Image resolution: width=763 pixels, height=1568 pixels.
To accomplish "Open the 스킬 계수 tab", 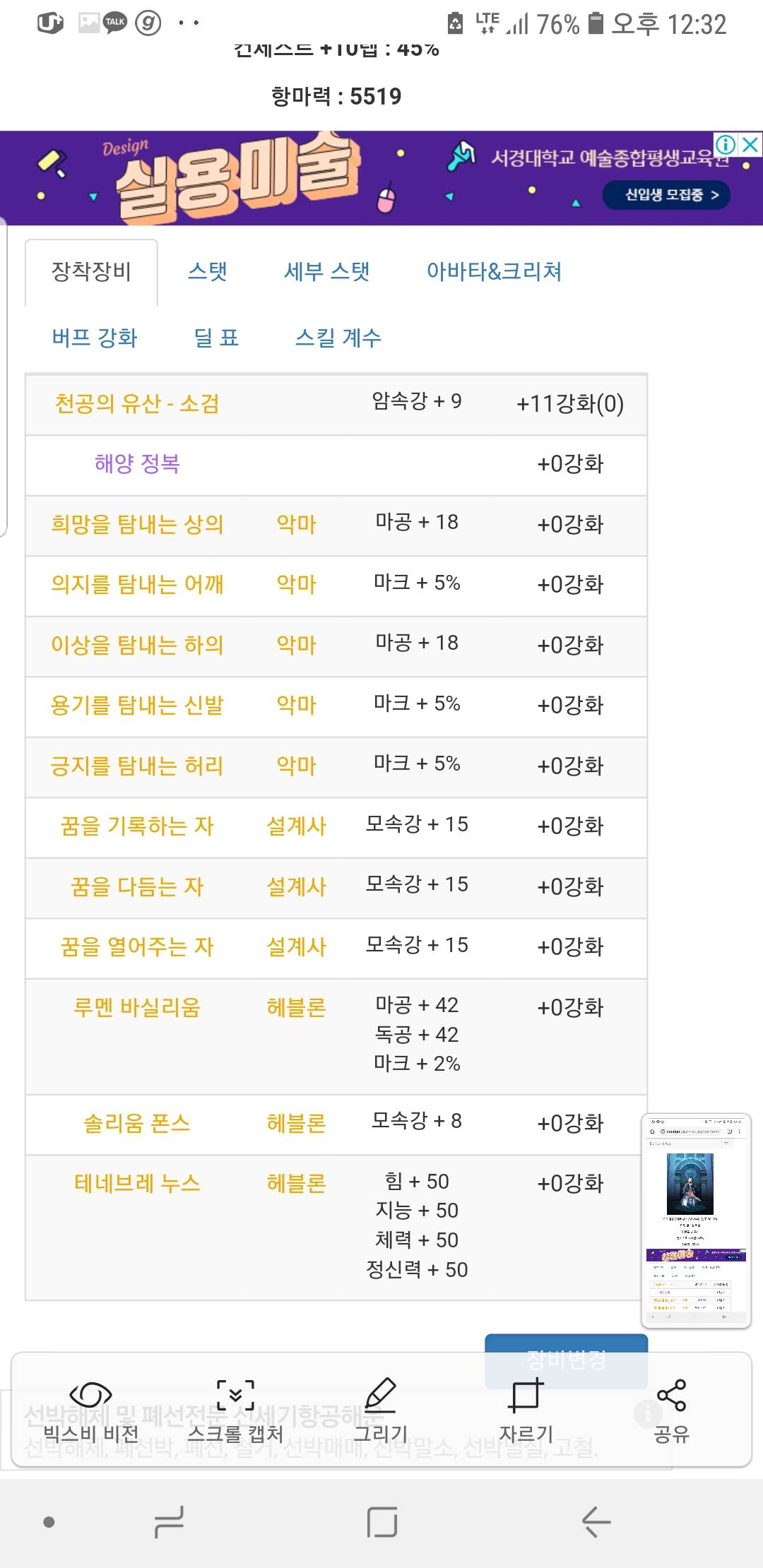I will tap(338, 338).
